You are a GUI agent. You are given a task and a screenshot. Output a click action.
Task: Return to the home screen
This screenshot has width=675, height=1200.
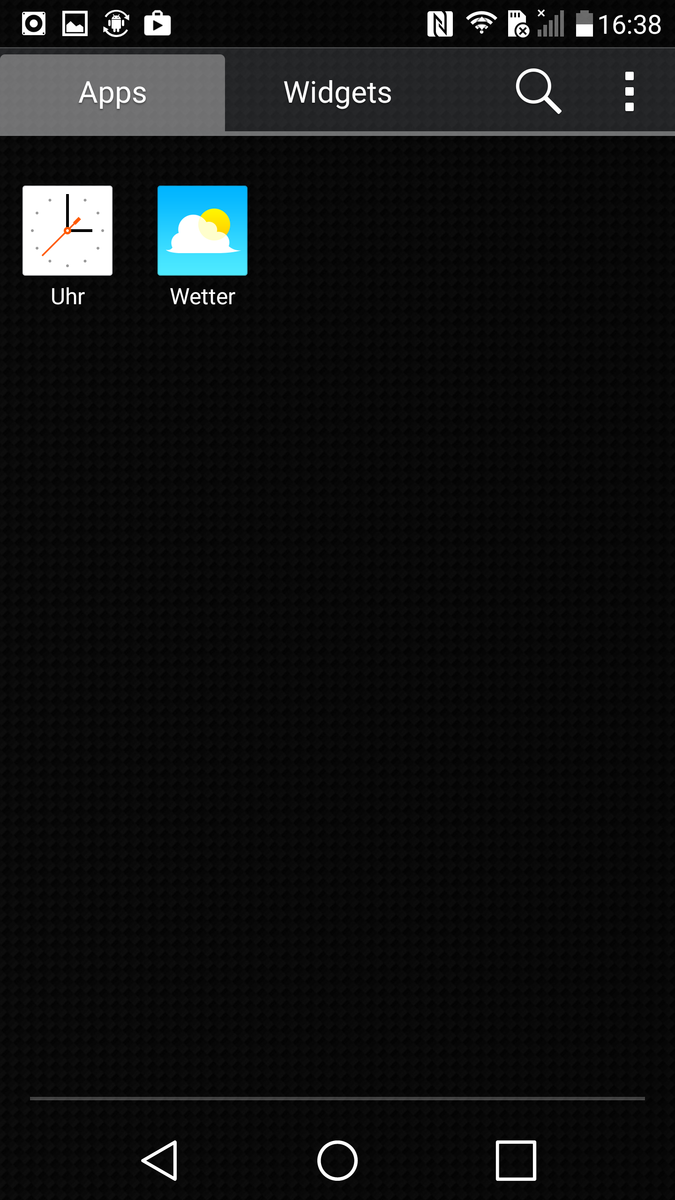pos(337,1161)
